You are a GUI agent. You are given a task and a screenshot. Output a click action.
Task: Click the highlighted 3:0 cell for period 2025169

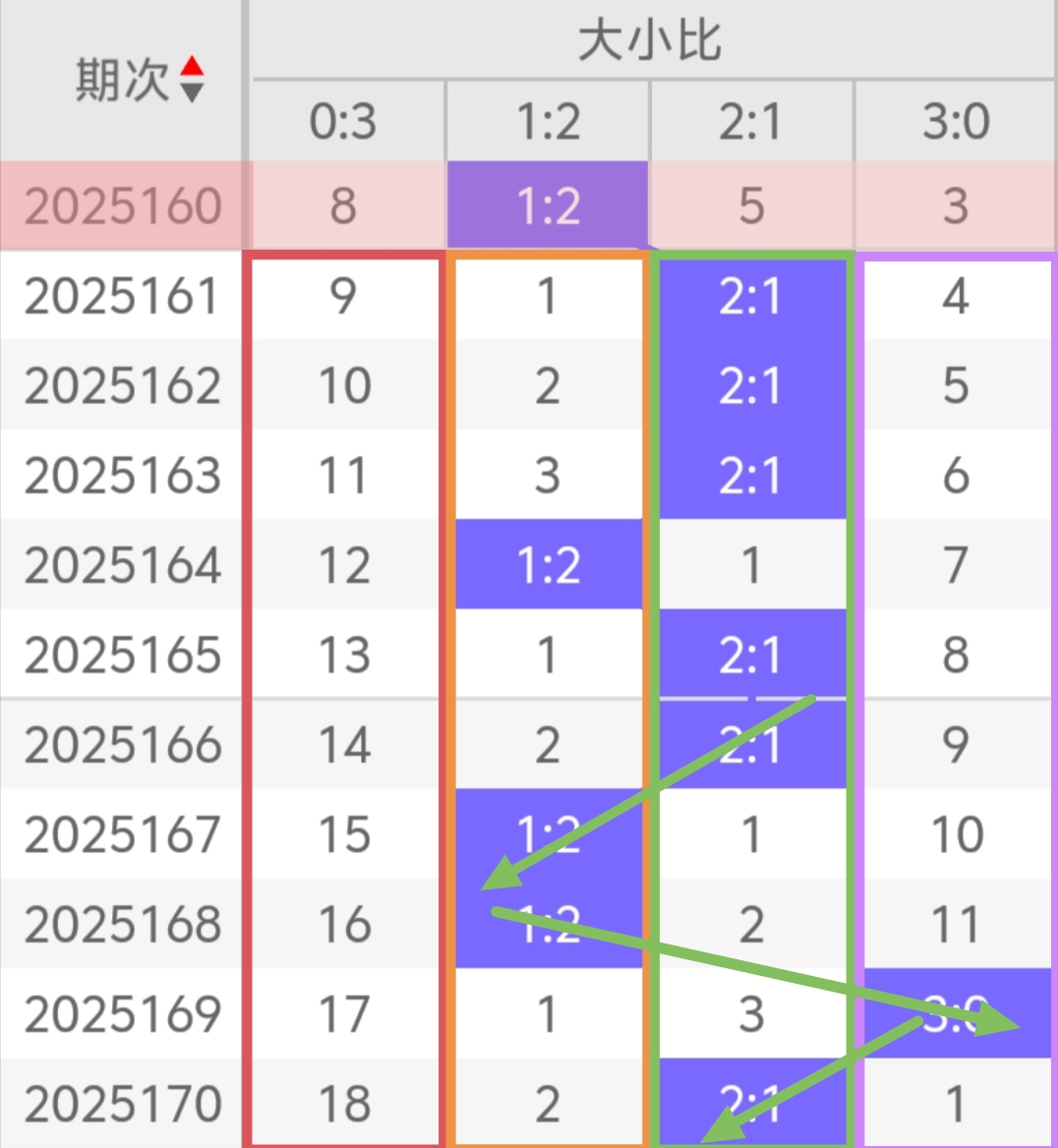tap(954, 1012)
